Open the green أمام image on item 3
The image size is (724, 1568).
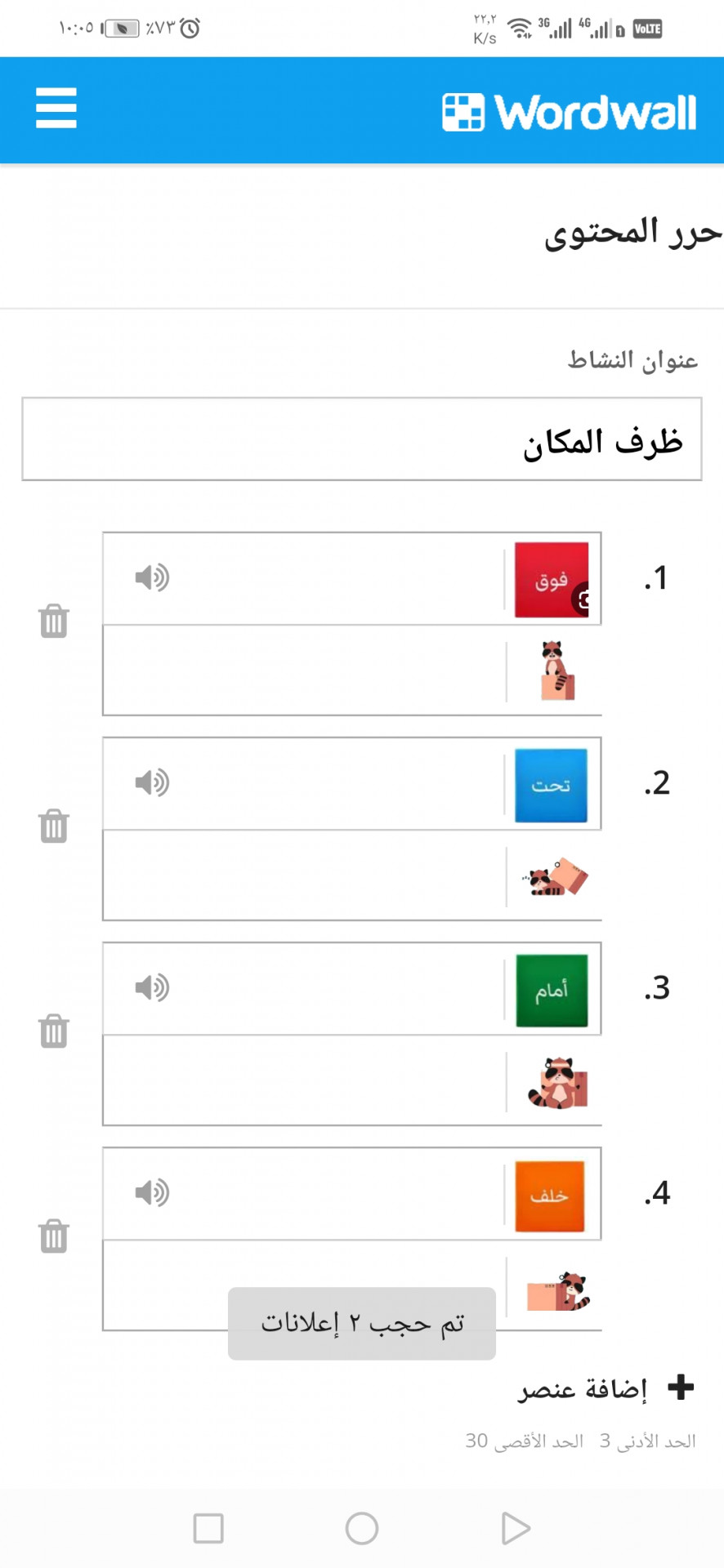click(552, 990)
